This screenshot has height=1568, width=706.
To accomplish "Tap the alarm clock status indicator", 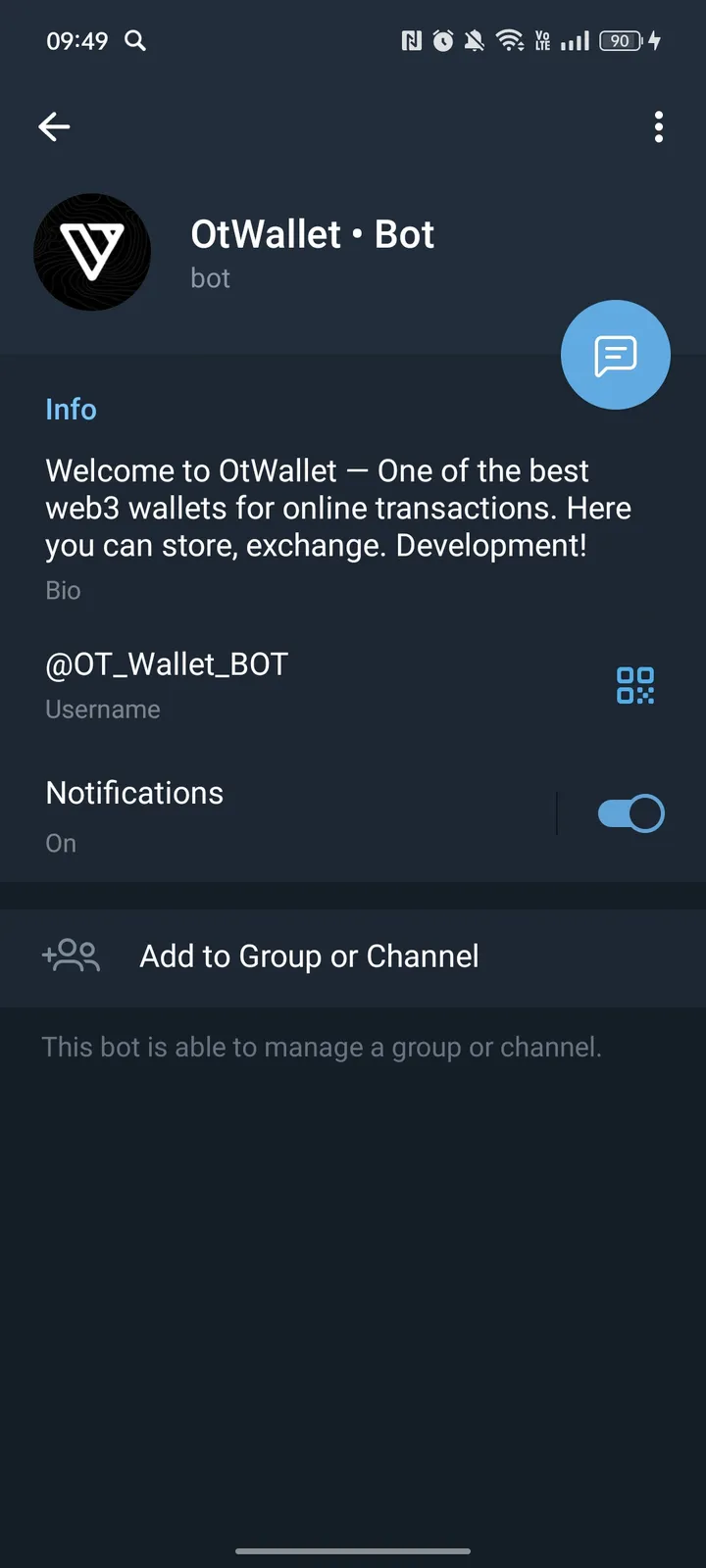I will [x=442, y=41].
